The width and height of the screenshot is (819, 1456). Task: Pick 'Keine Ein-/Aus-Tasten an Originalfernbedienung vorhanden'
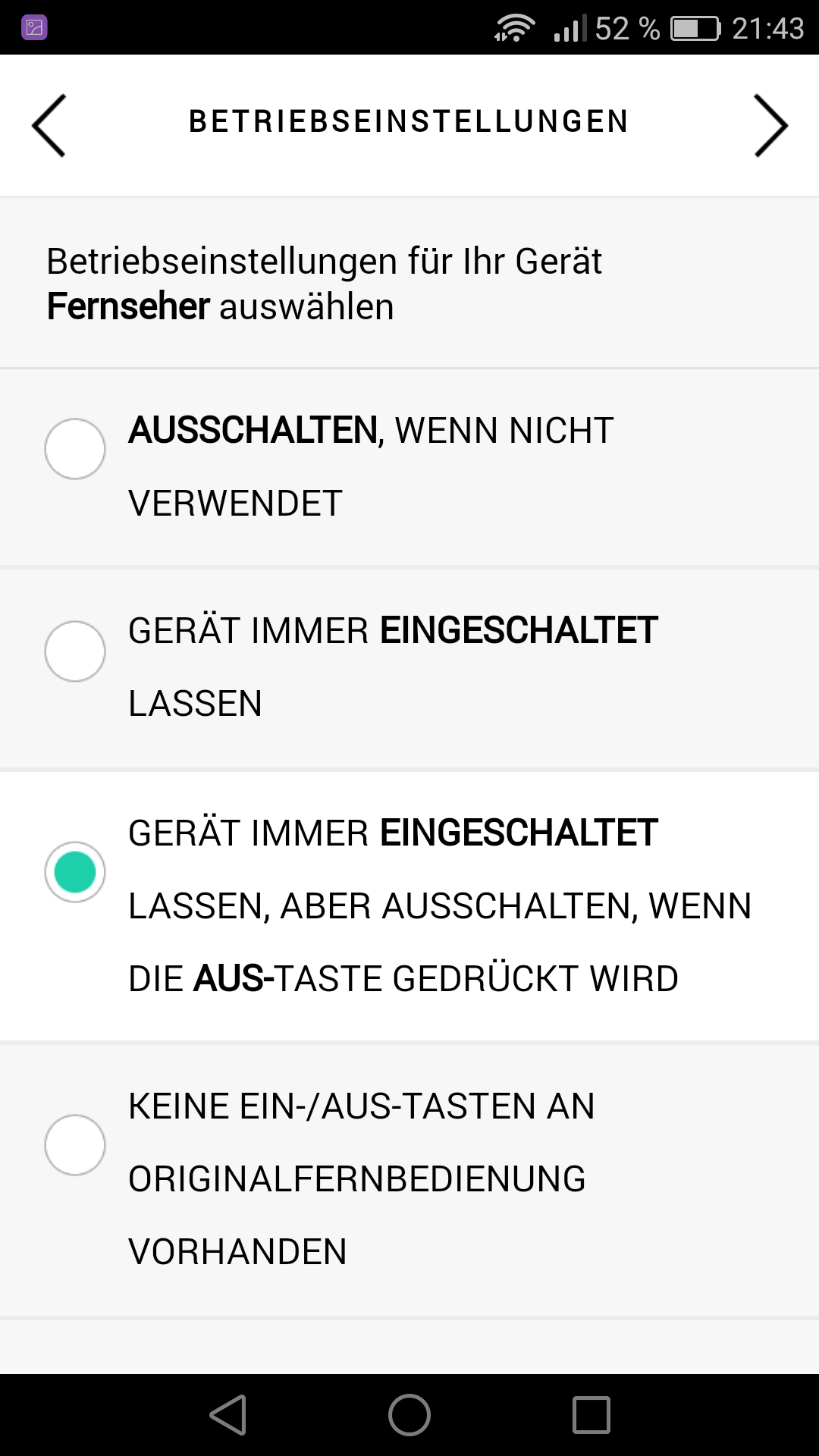pyautogui.click(x=75, y=1145)
